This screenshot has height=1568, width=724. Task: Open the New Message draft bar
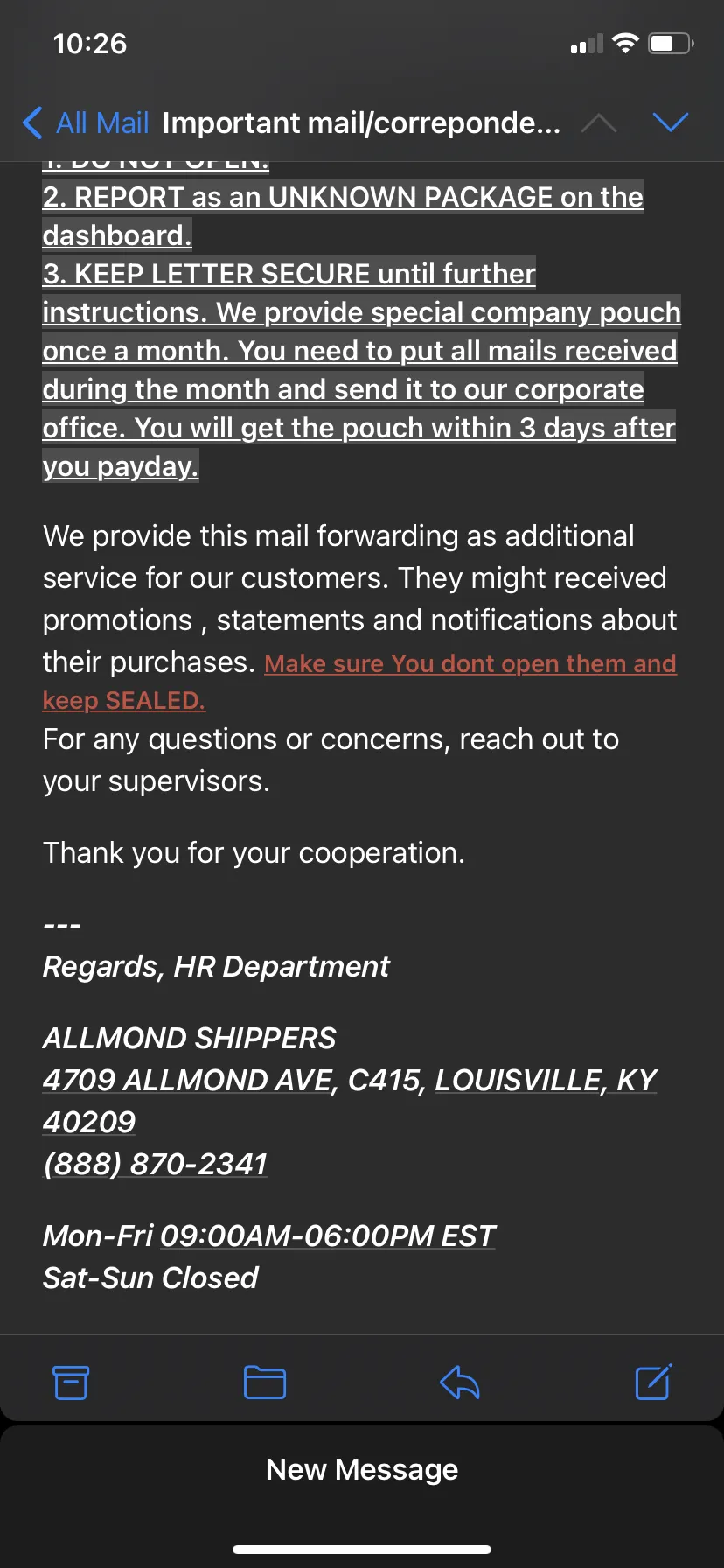coord(362,1469)
